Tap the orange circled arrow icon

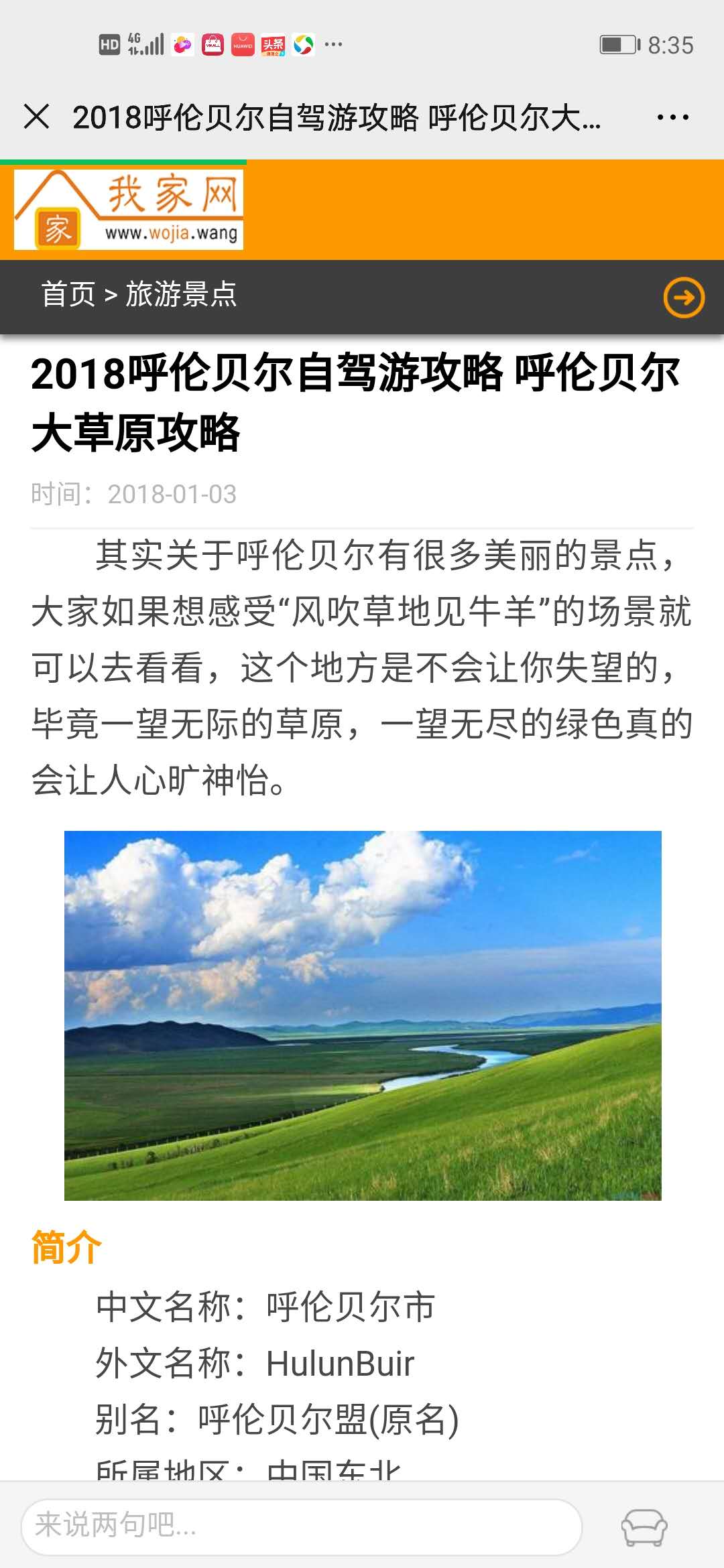point(683,297)
